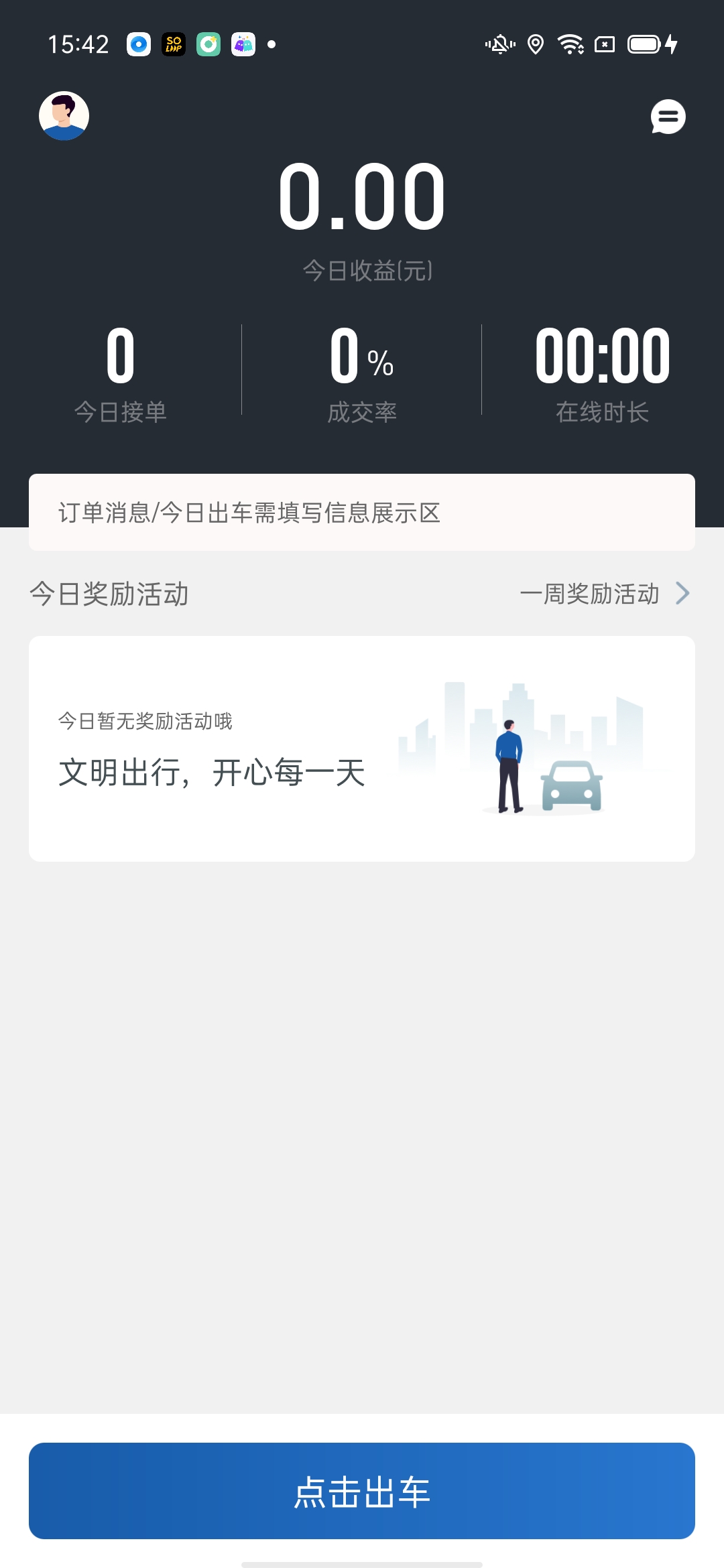This screenshot has height=1568, width=724.
Task: Open the messages chat icon
Action: tap(668, 117)
